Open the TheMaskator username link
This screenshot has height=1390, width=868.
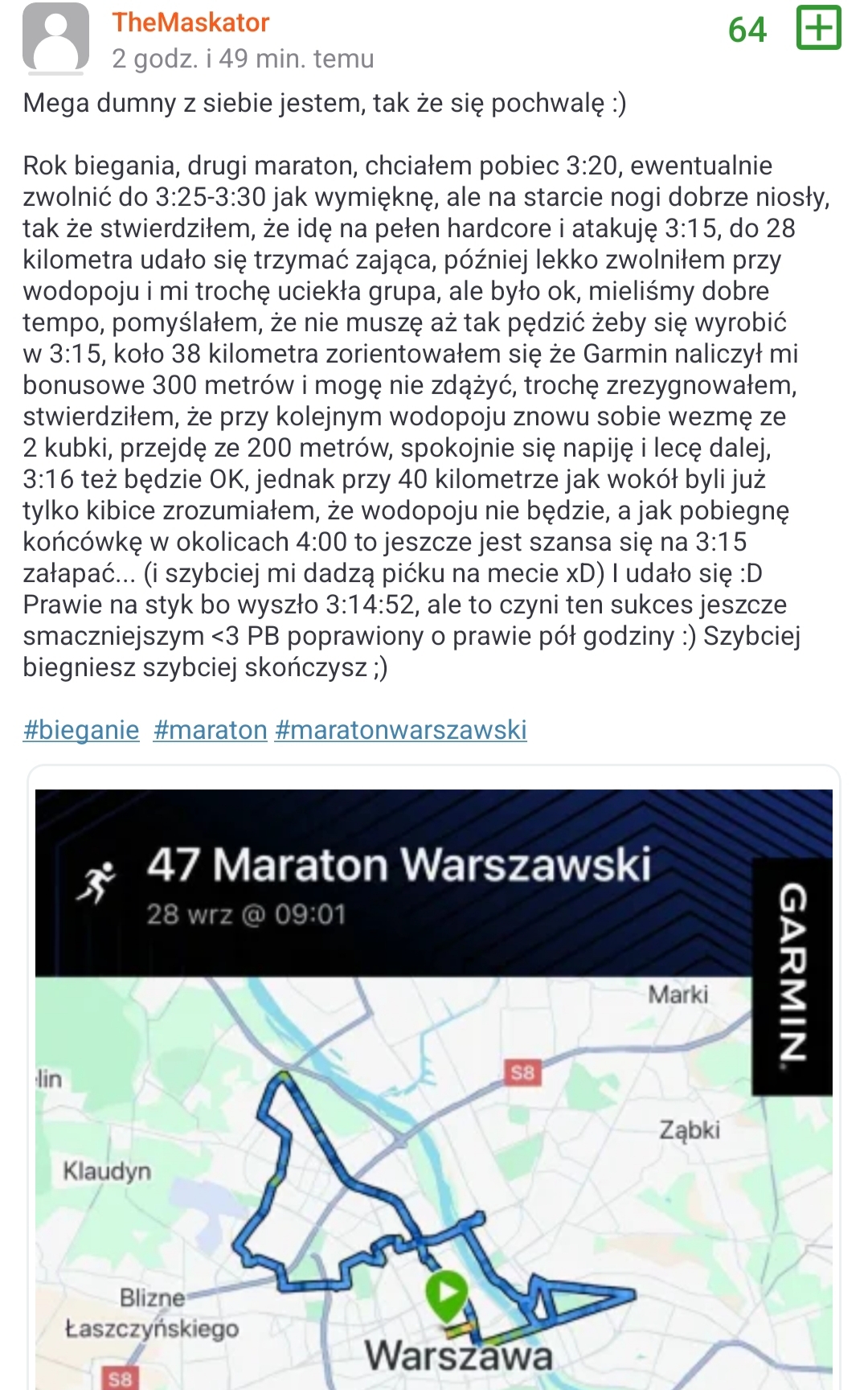190,23
